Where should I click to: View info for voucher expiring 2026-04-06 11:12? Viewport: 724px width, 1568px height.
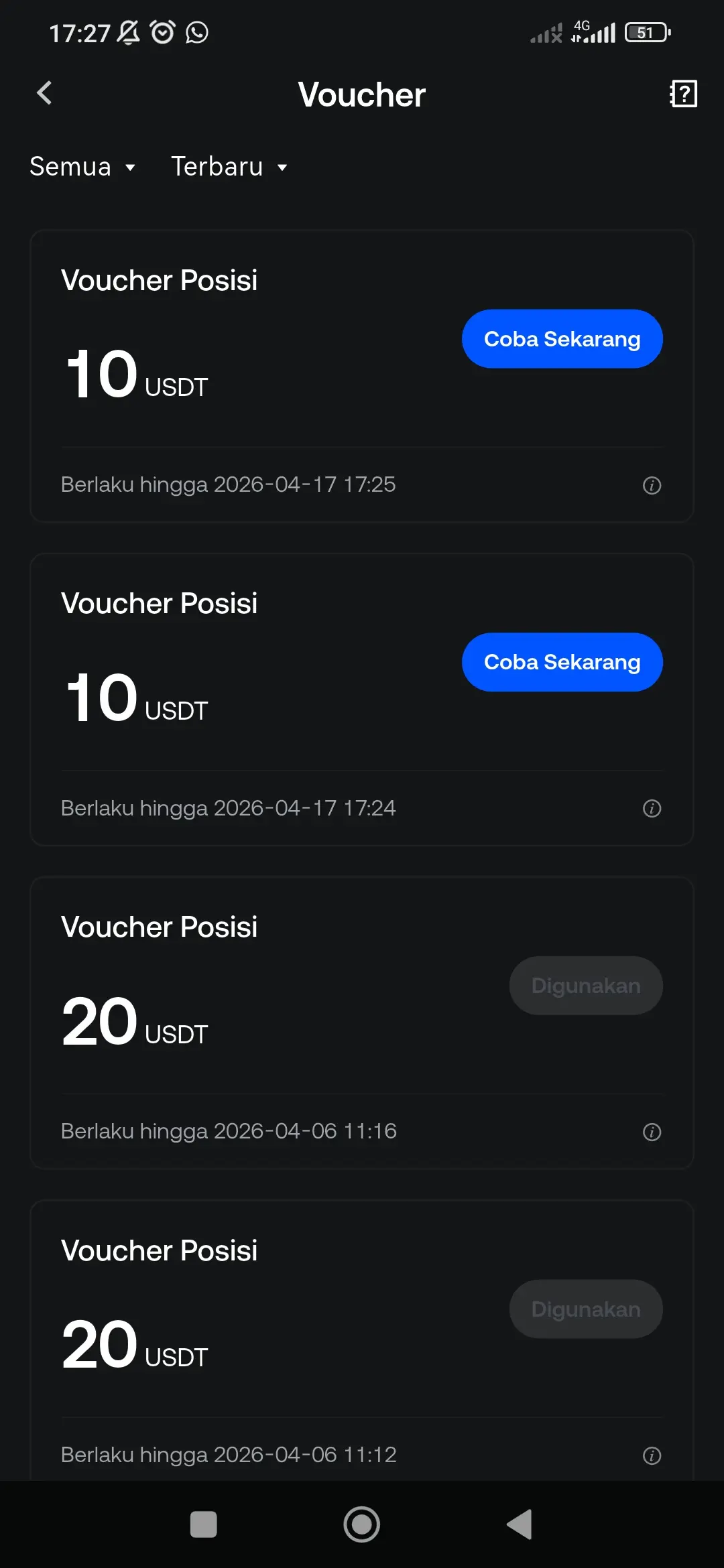tap(652, 1454)
